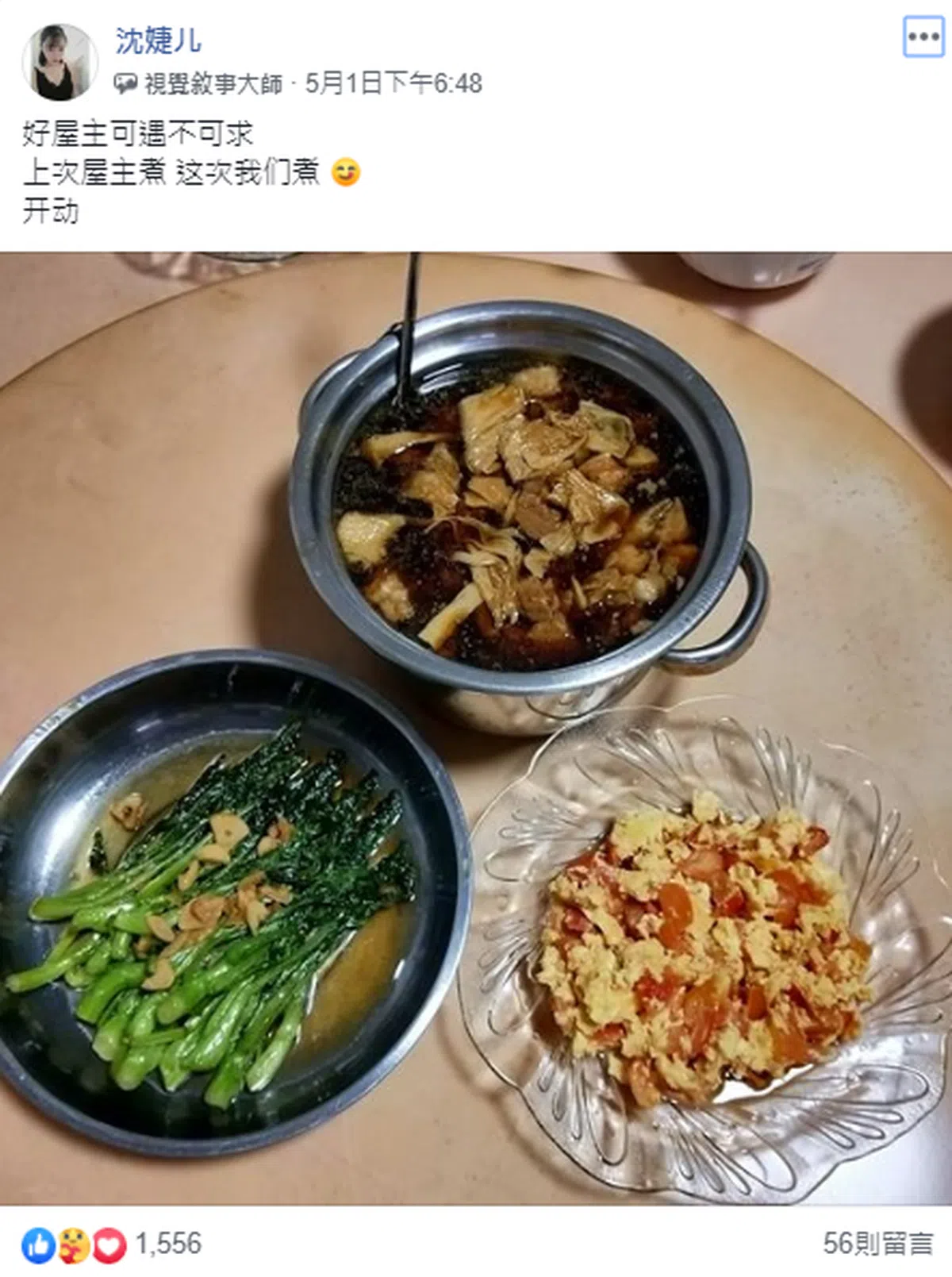Viewport: 952px width, 1277px height.
Task: Open the post's three-dot overflow menu
Action: (x=923, y=37)
